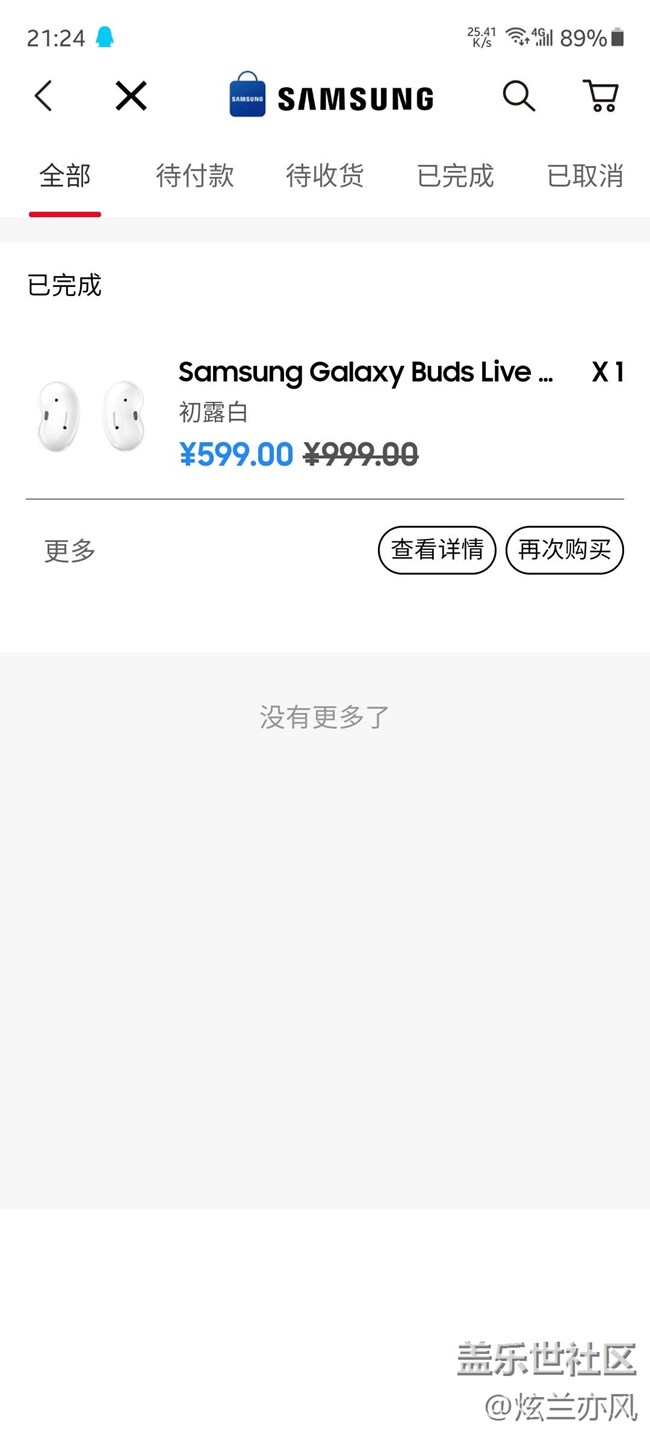Switch to the 待收货 tab

tap(325, 177)
